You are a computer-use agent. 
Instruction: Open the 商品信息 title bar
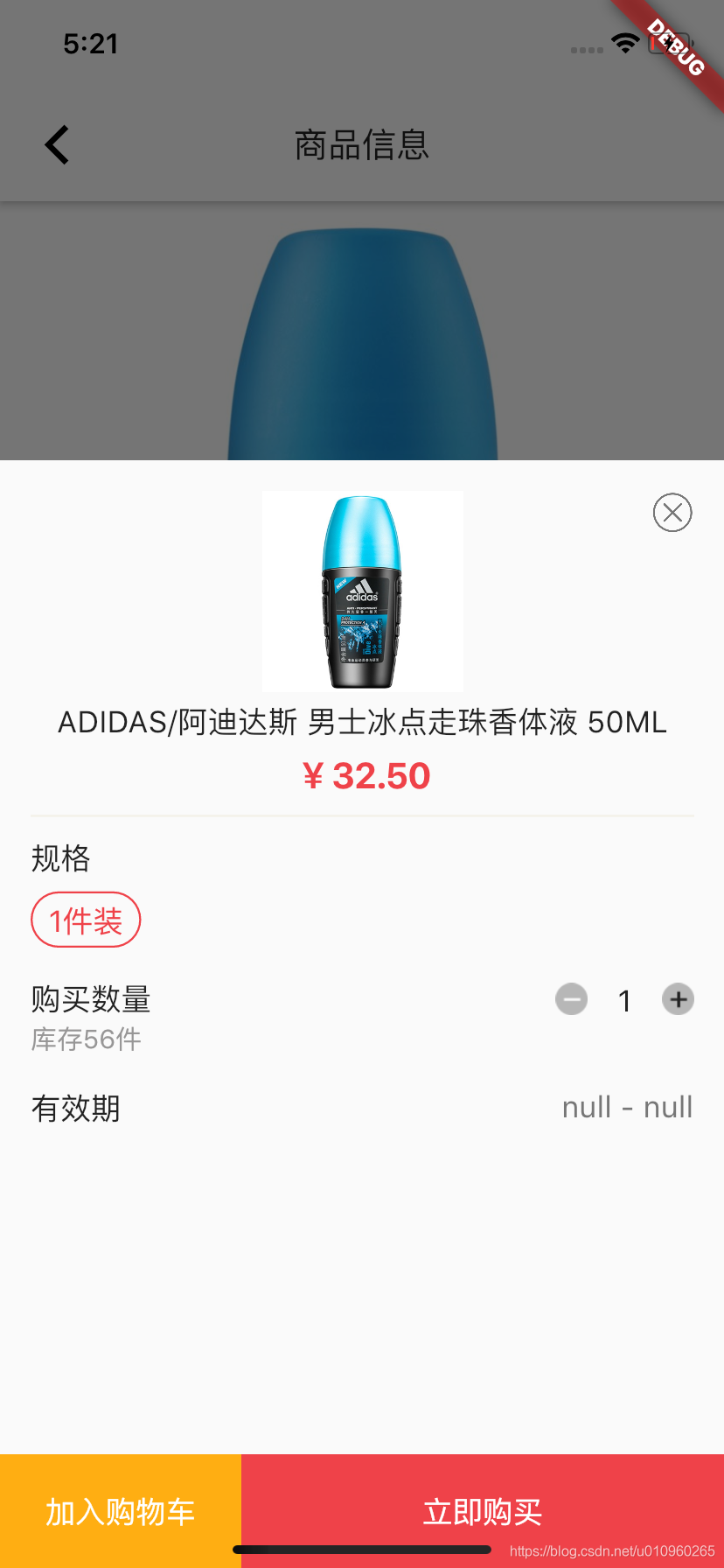362,144
